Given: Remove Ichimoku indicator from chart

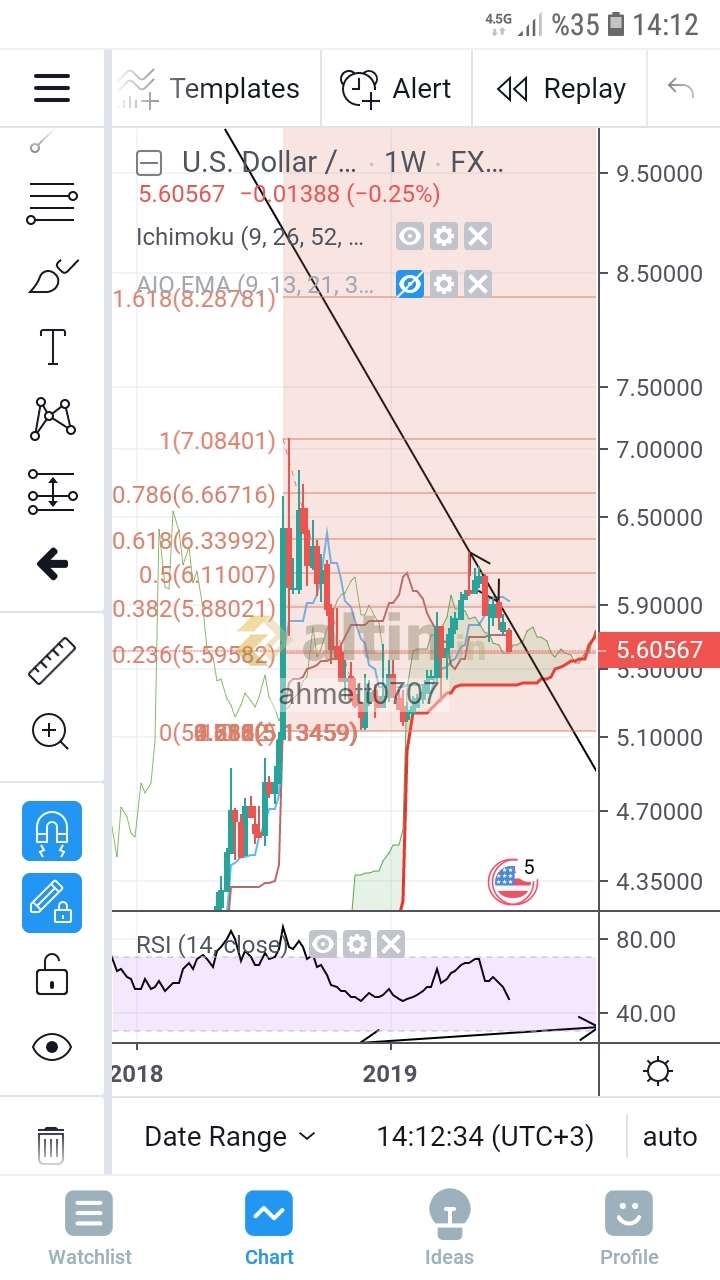Looking at the screenshot, I should (x=478, y=237).
